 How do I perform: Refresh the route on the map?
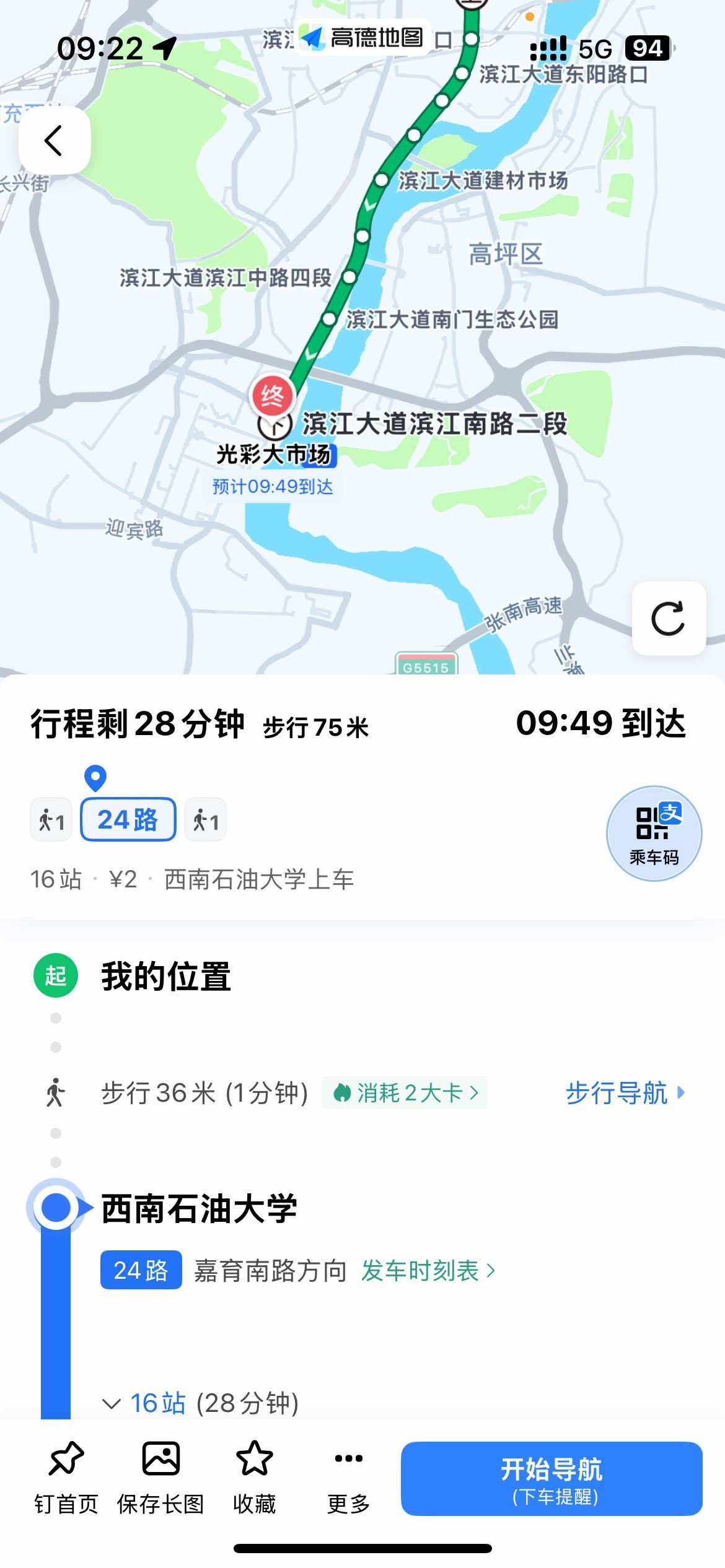click(x=668, y=618)
